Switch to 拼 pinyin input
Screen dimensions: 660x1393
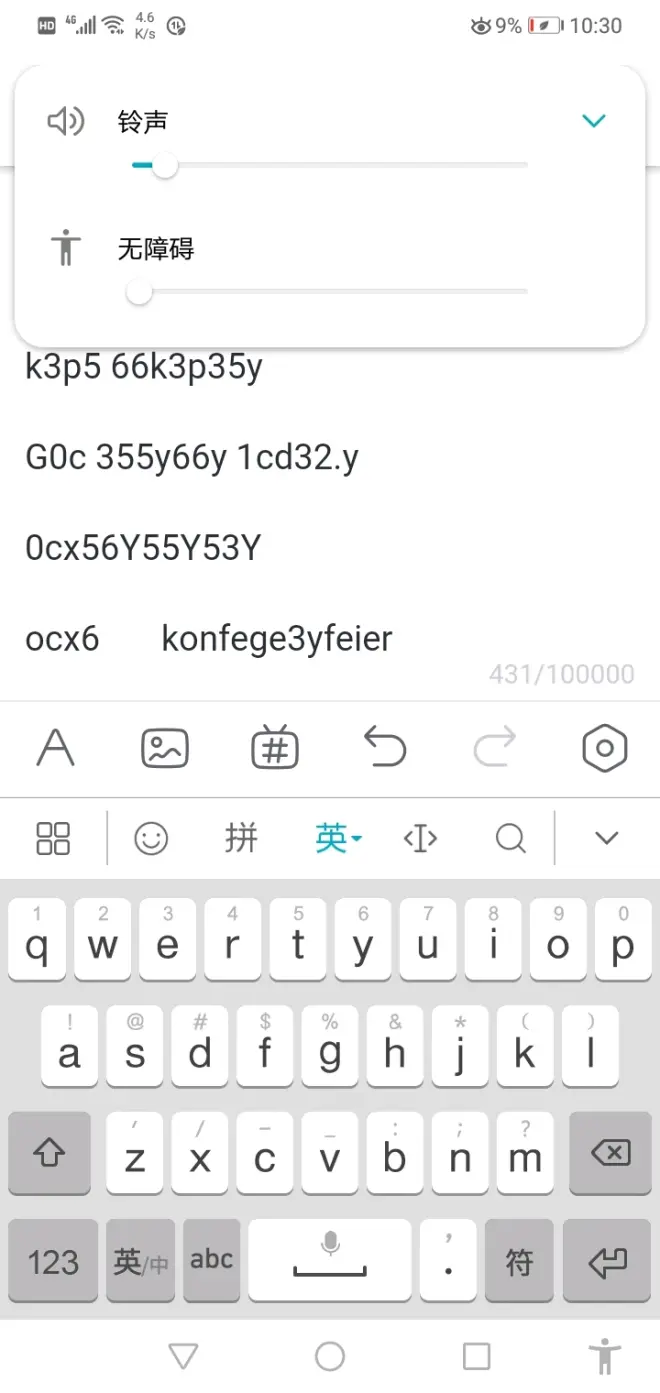point(241,838)
